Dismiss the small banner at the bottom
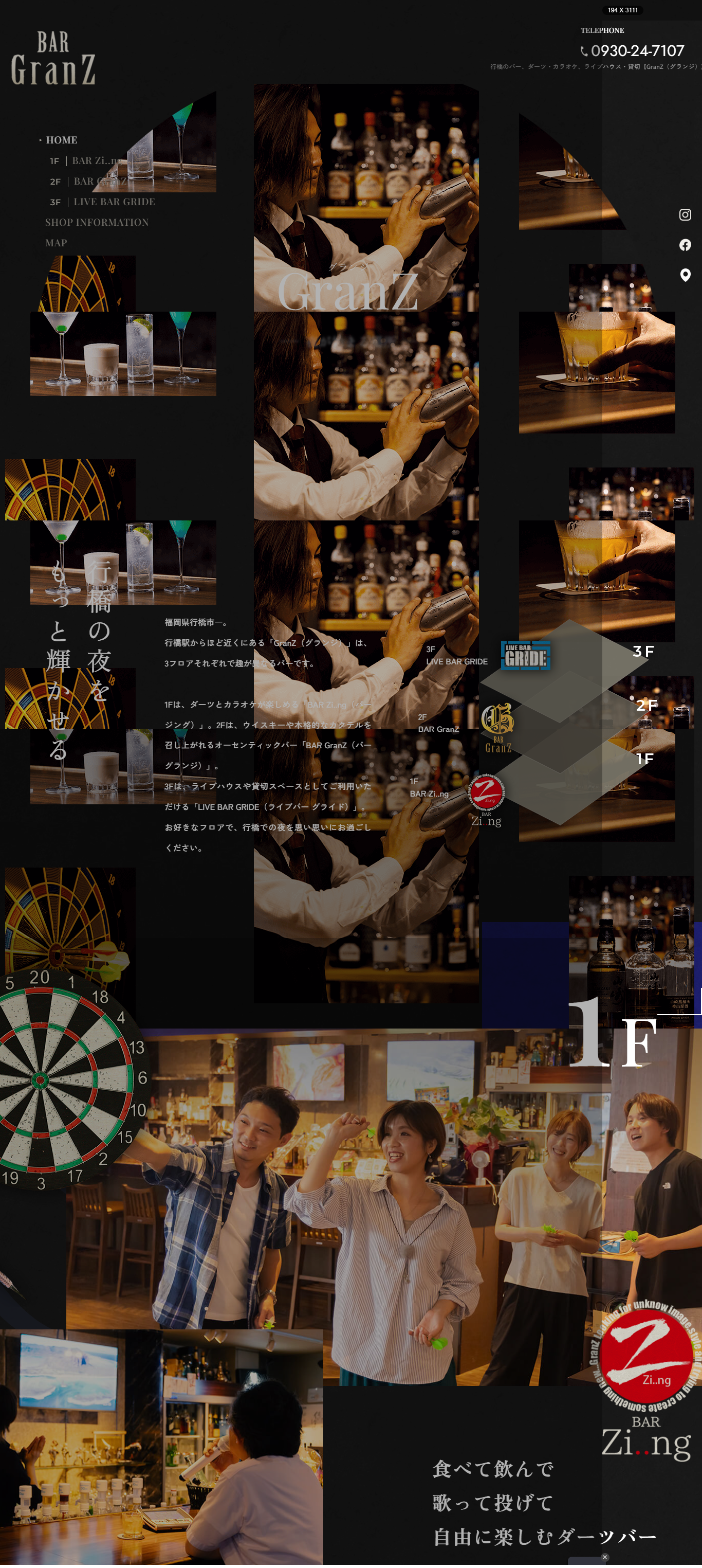 click(x=605, y=1557)
